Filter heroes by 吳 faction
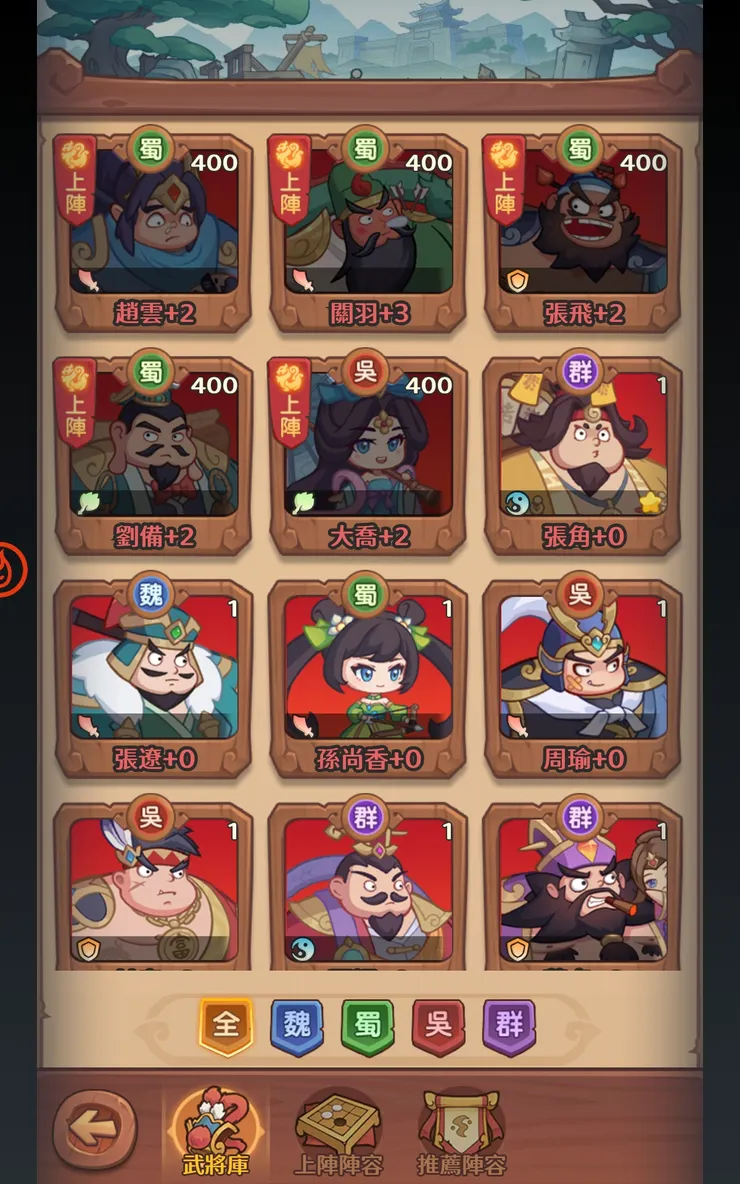This screenshot has height=1184, width=740. pyautogui.click(x=438, y=1027)
